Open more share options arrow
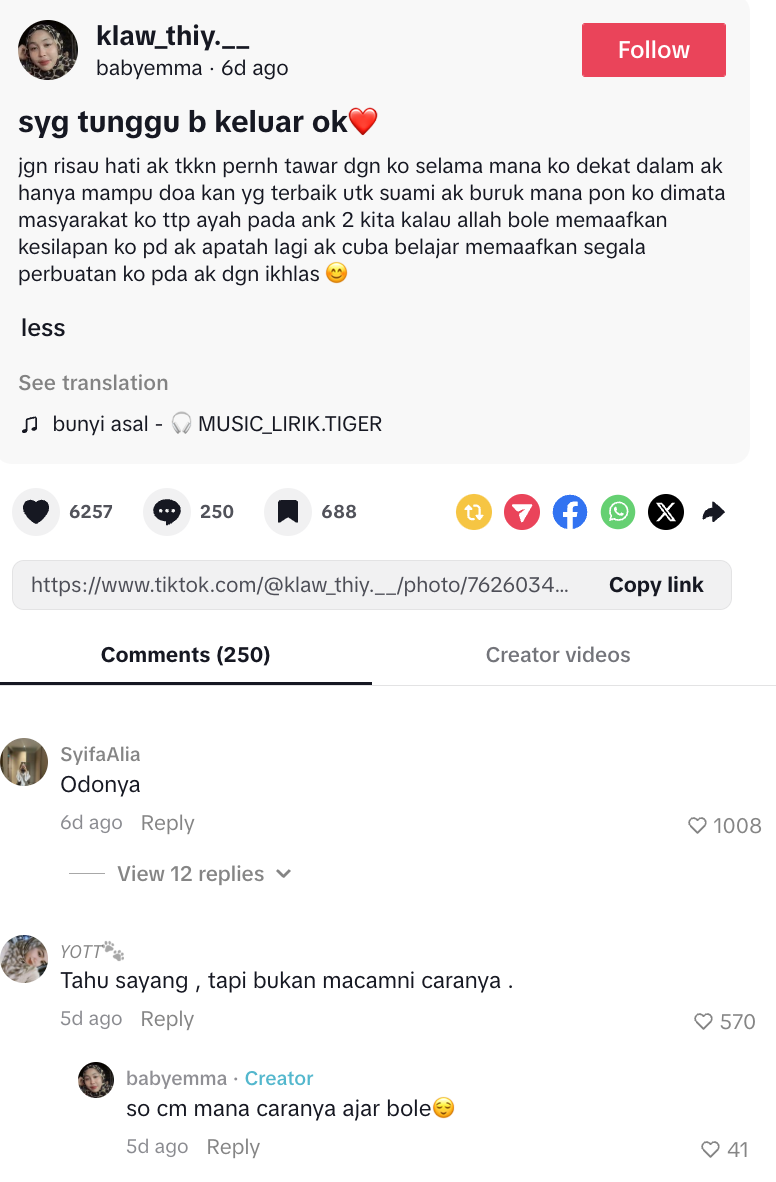The width and height of the screenshot is (776, 1182). (x=713, y=513)
